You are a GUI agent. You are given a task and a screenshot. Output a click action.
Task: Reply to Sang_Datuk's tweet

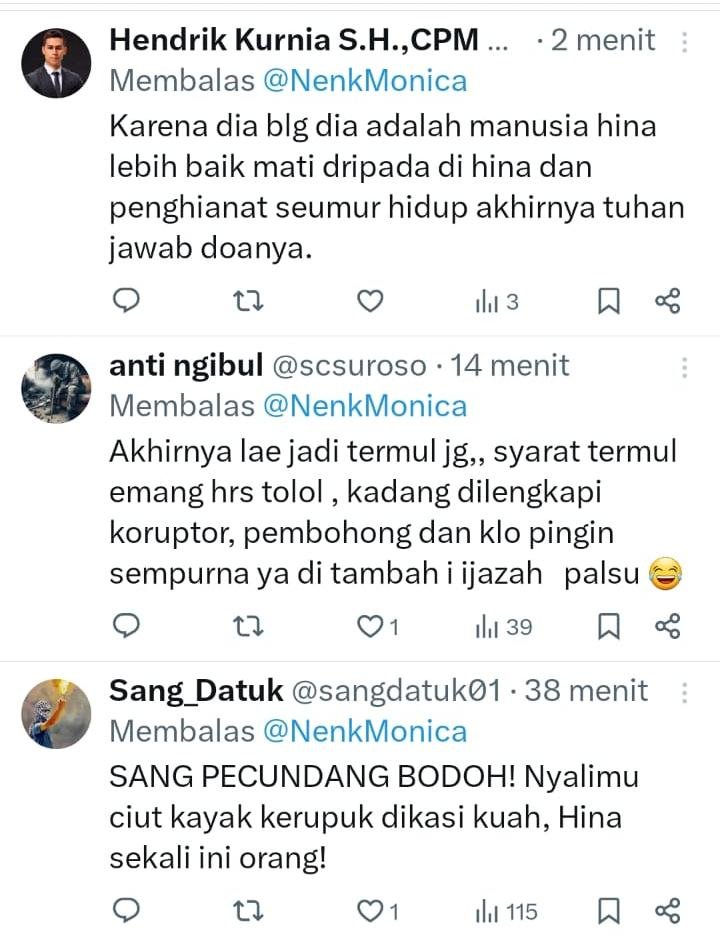[x=125, y=910]
